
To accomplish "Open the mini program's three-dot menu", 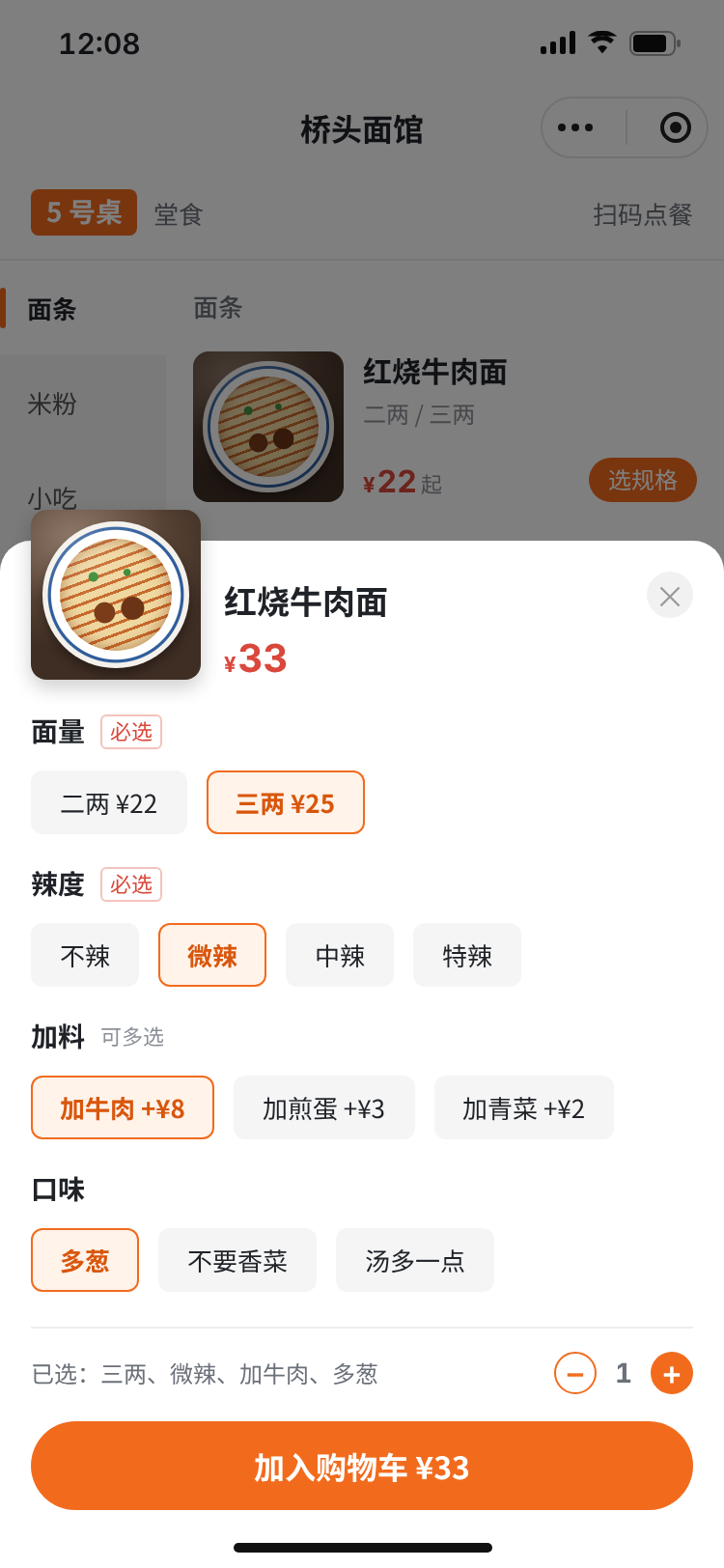I will tap(575, 127).
